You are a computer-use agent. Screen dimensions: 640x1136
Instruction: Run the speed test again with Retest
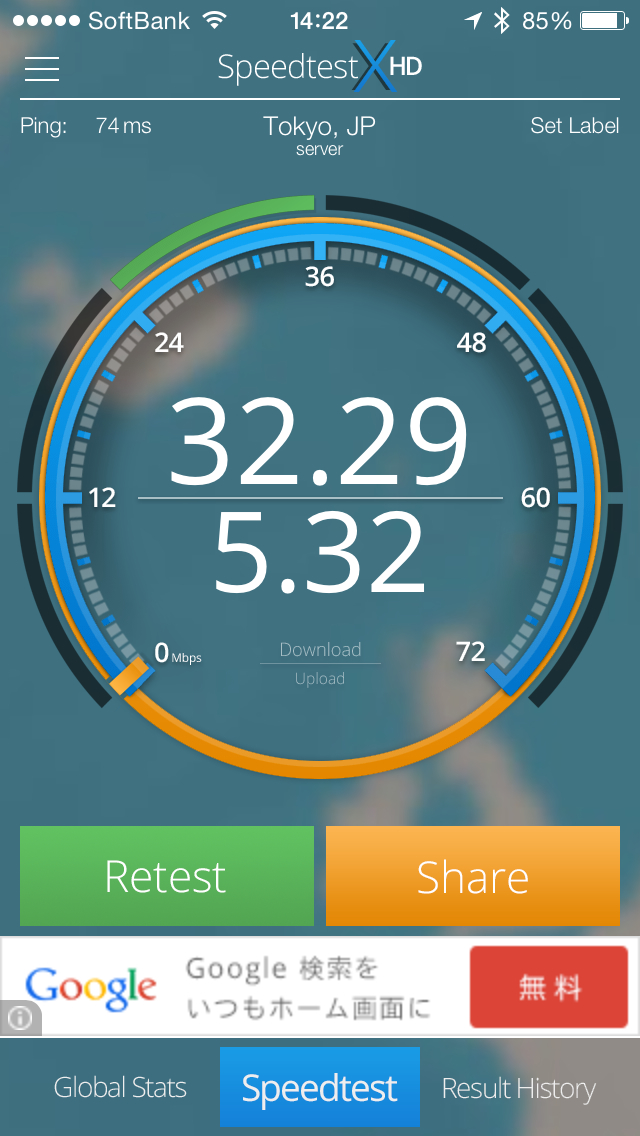(x=166, y=876)
